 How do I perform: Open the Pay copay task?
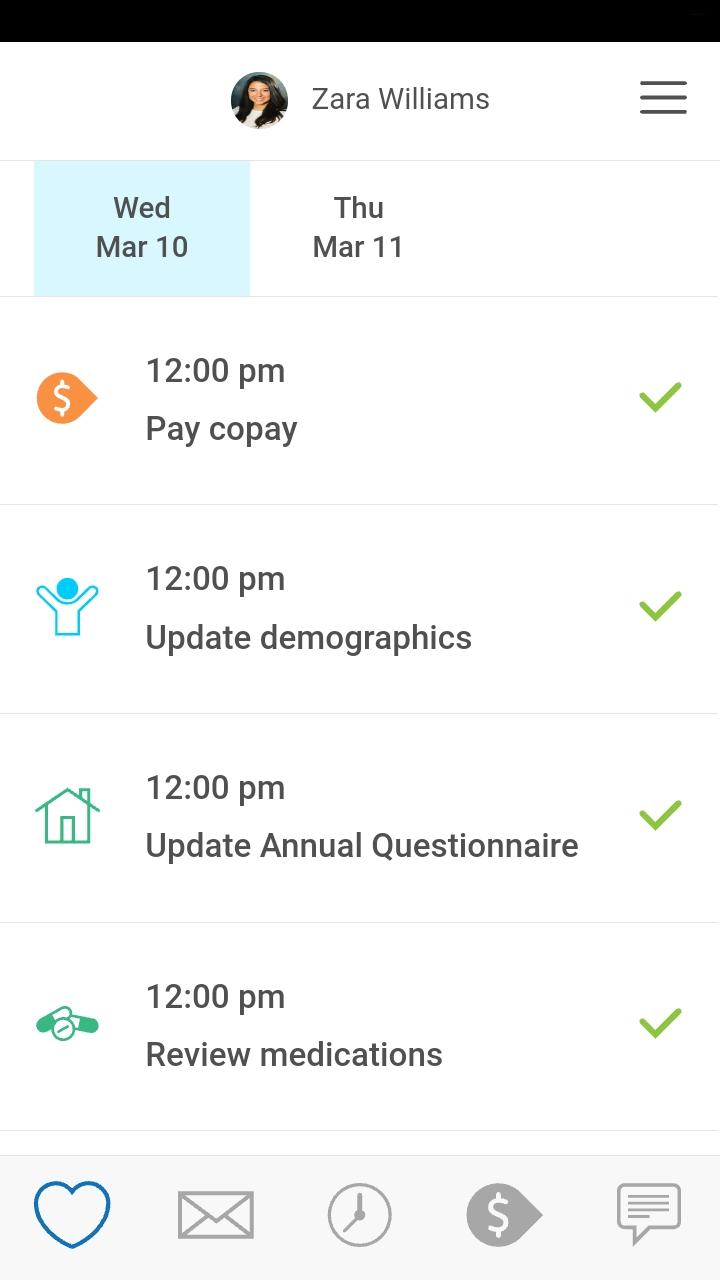(360, 400)
